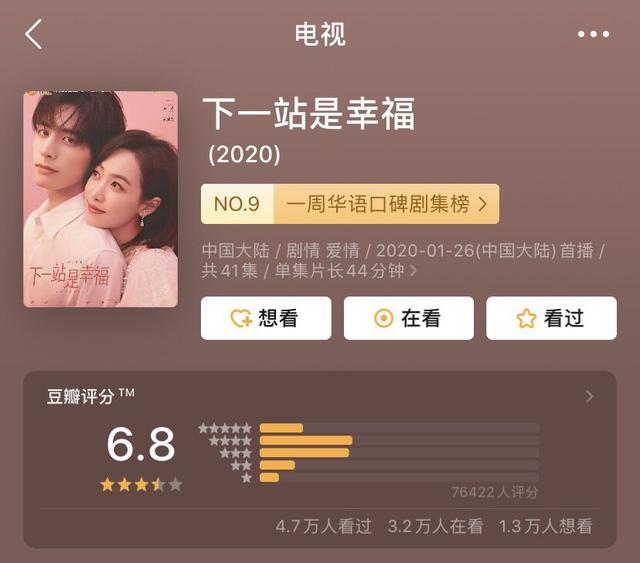Mark the show as 在看
This screenshot has height=563, width=640.
(408, 318)
